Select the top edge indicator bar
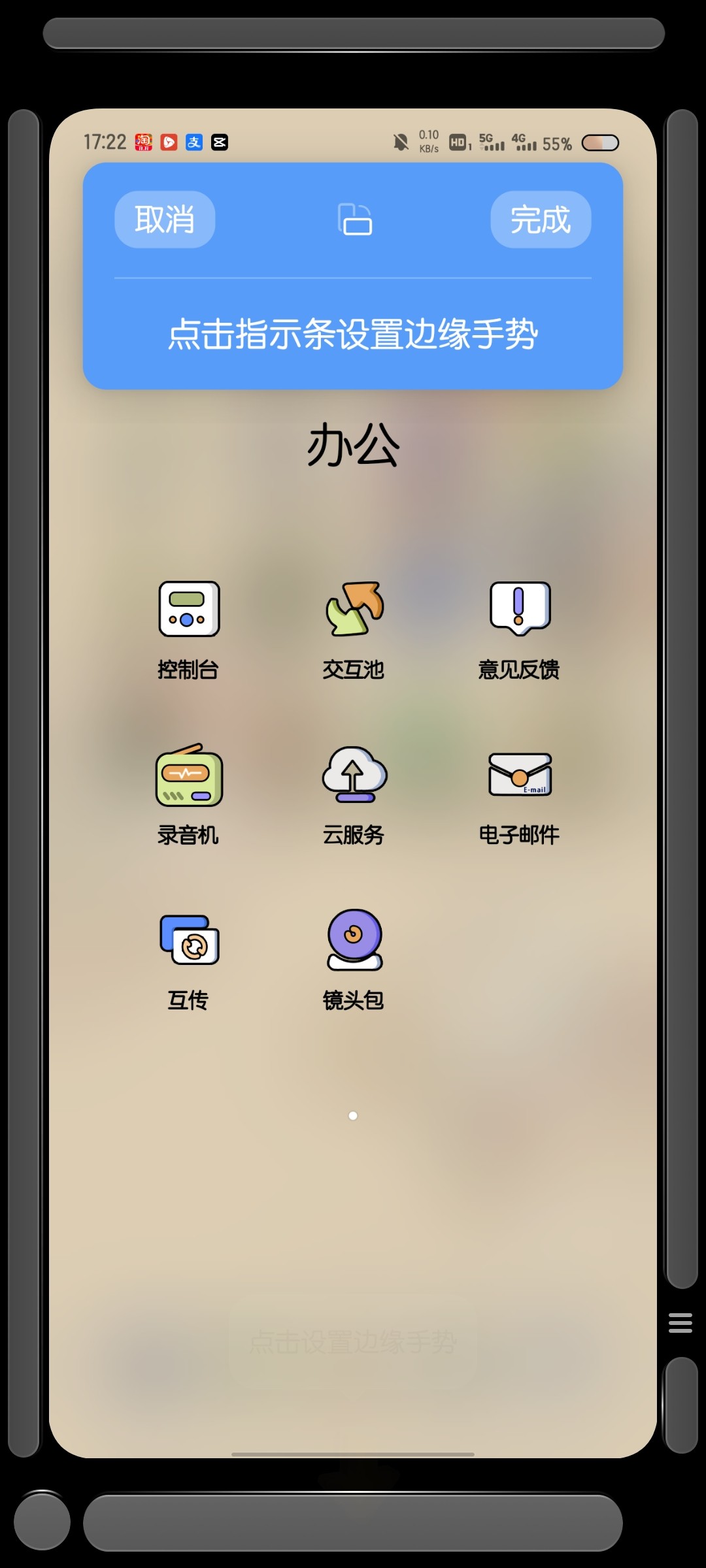706x1568 pixels. 354,33
